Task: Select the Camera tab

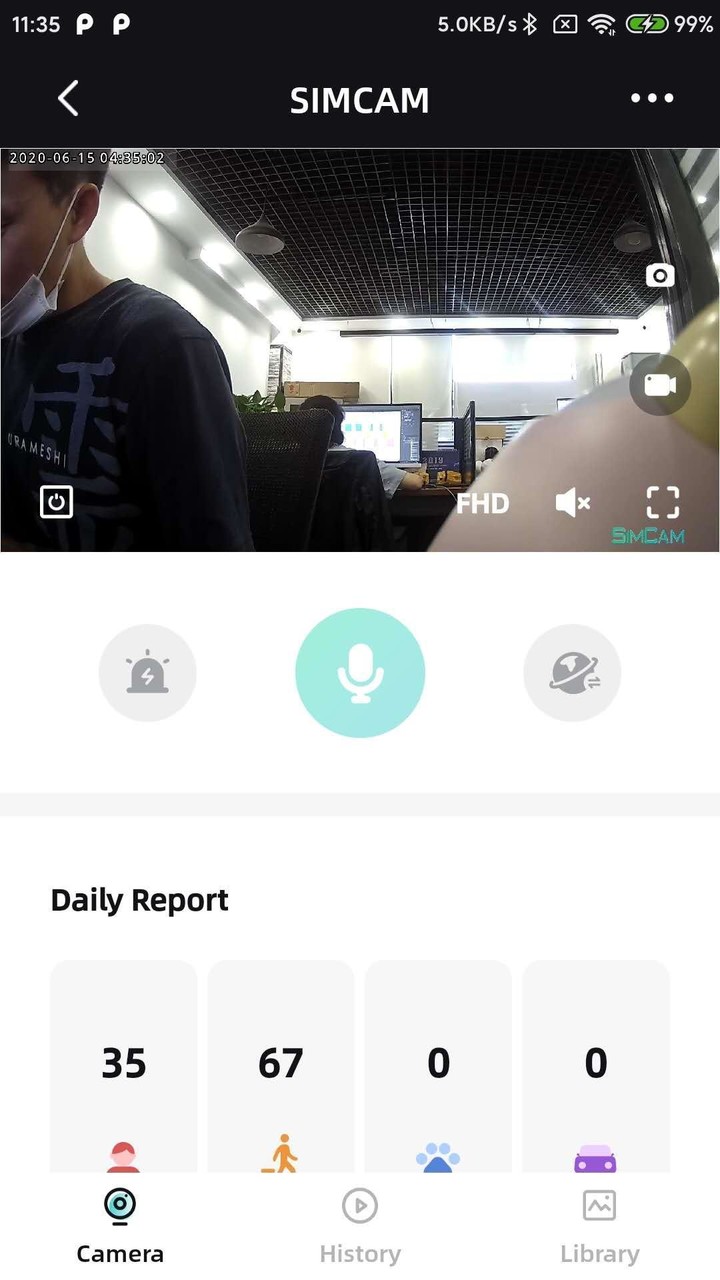Action: click(x=120, y=1227)
